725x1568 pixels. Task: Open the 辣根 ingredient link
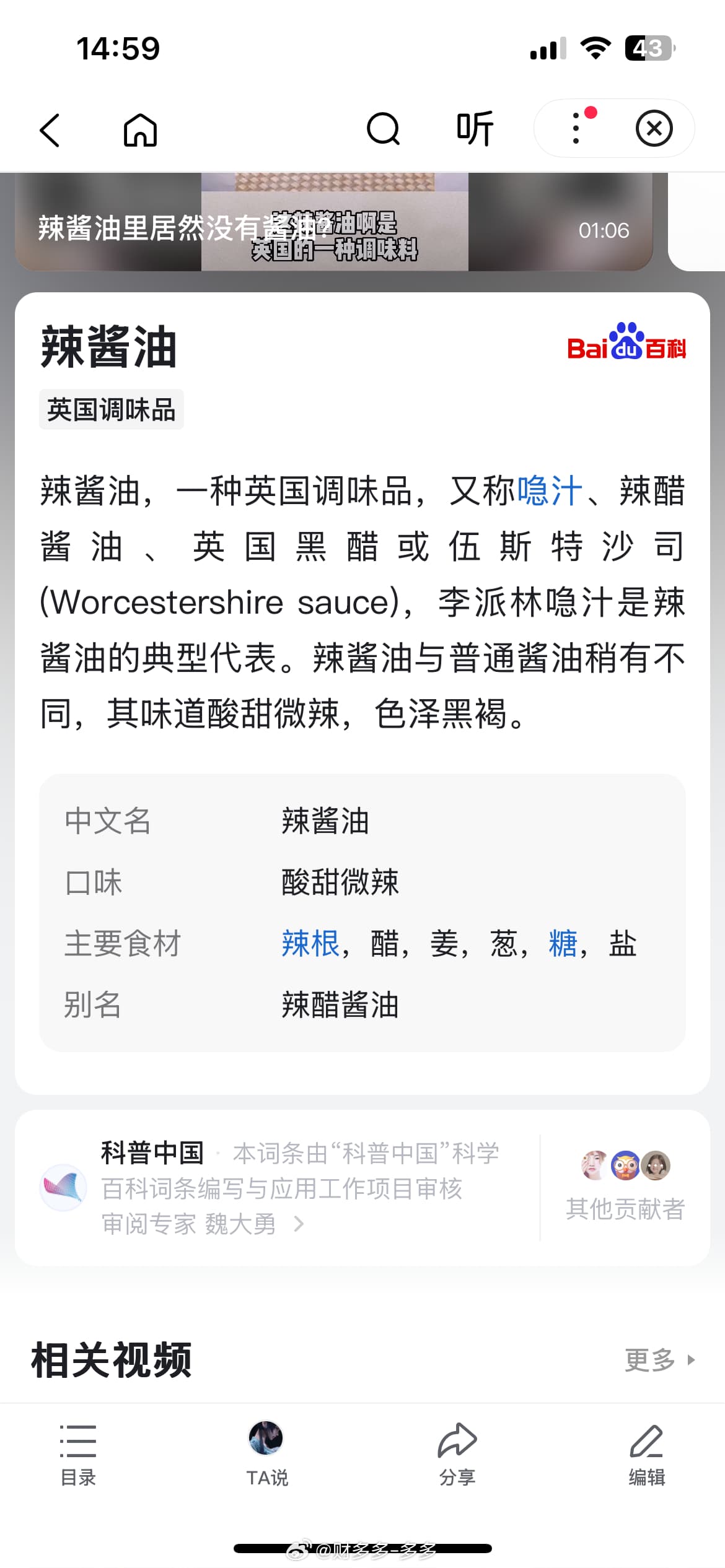310,944
